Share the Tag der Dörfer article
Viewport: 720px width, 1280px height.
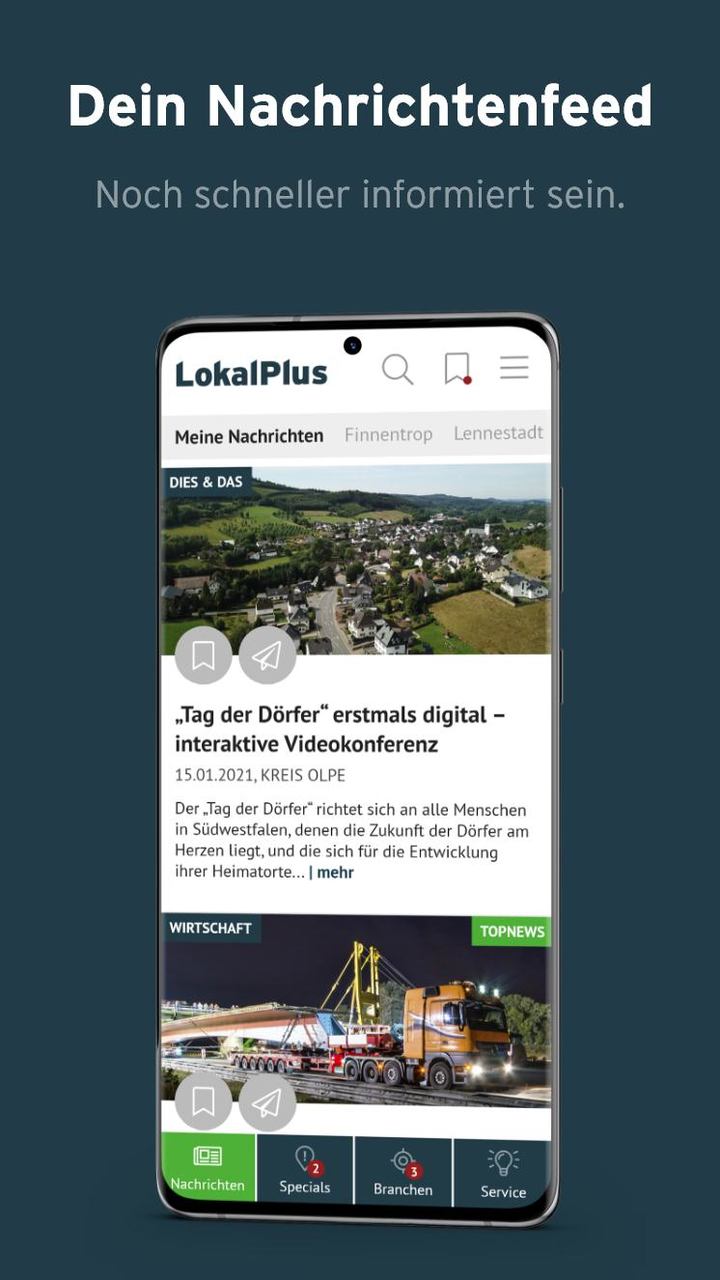(x=268, y=654)
